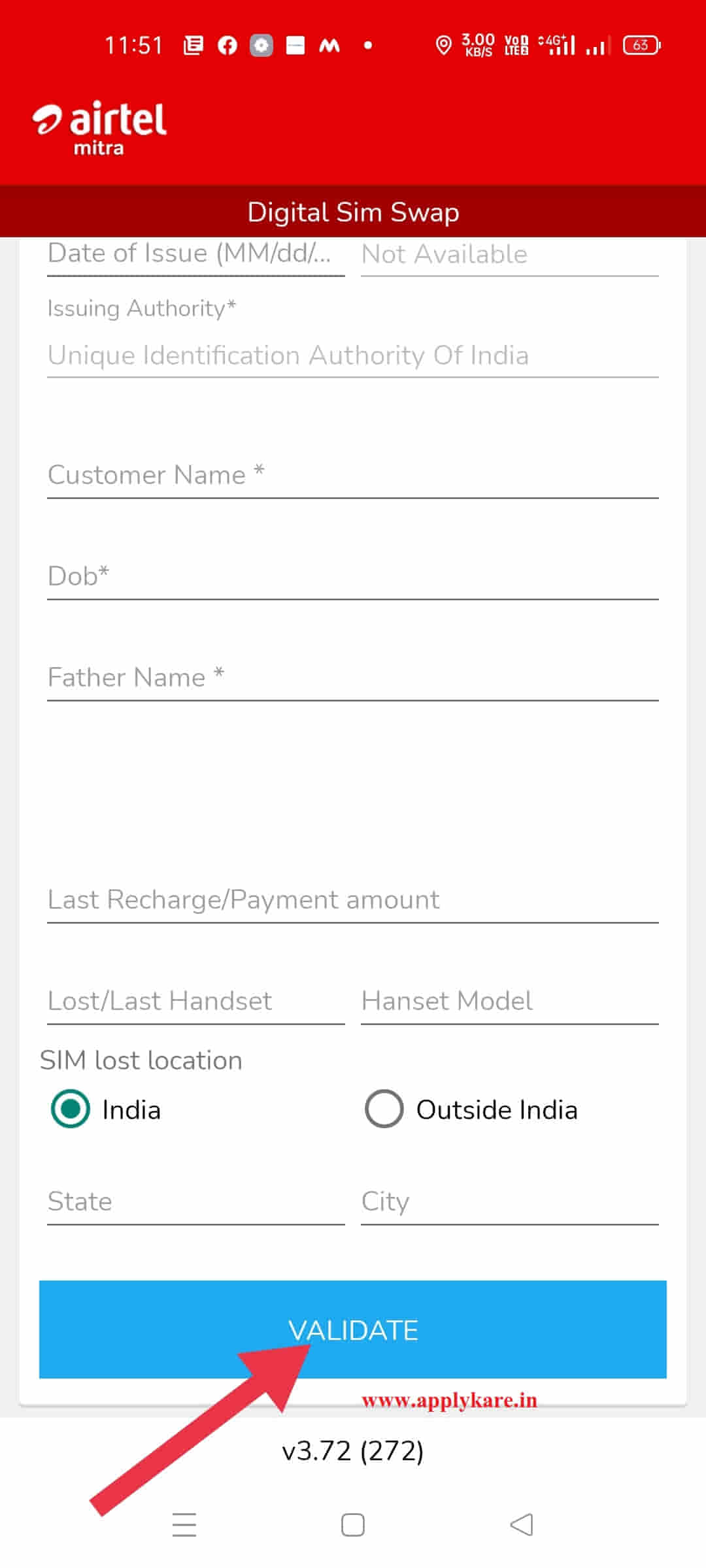
Task: Focus the Father Name field
Action: [353, 678]
